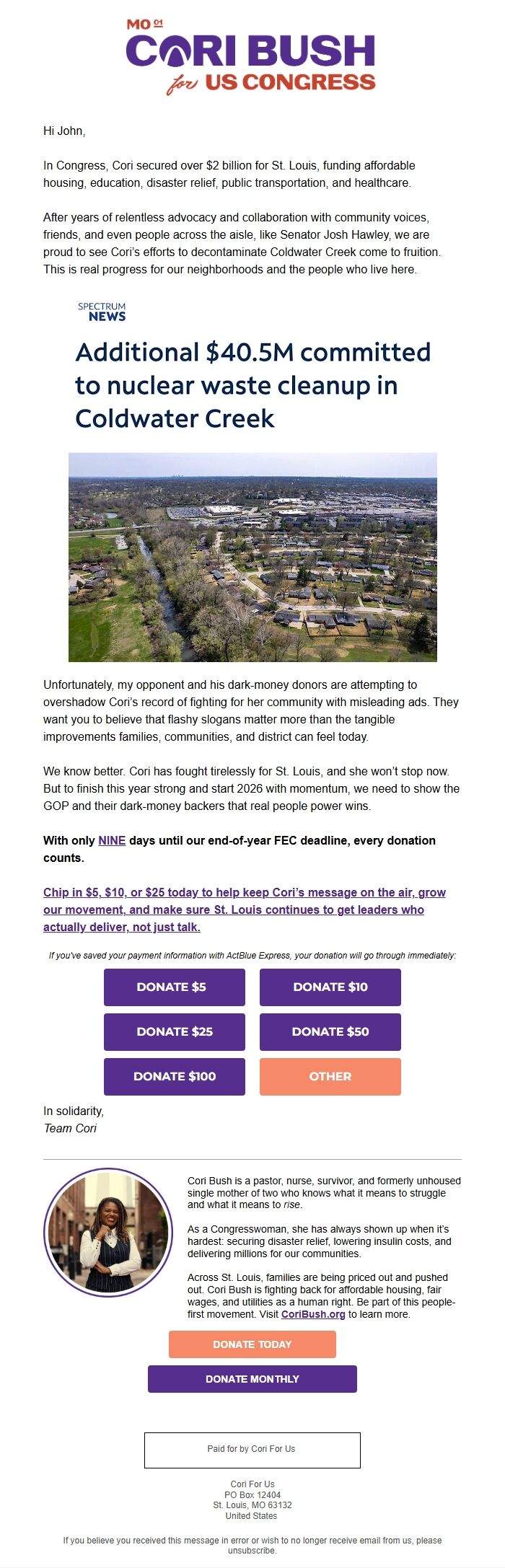Open the Spectrum News Coldwater Creek article image
Screen dimensions: 505x1568
click(x=252, y=556)
